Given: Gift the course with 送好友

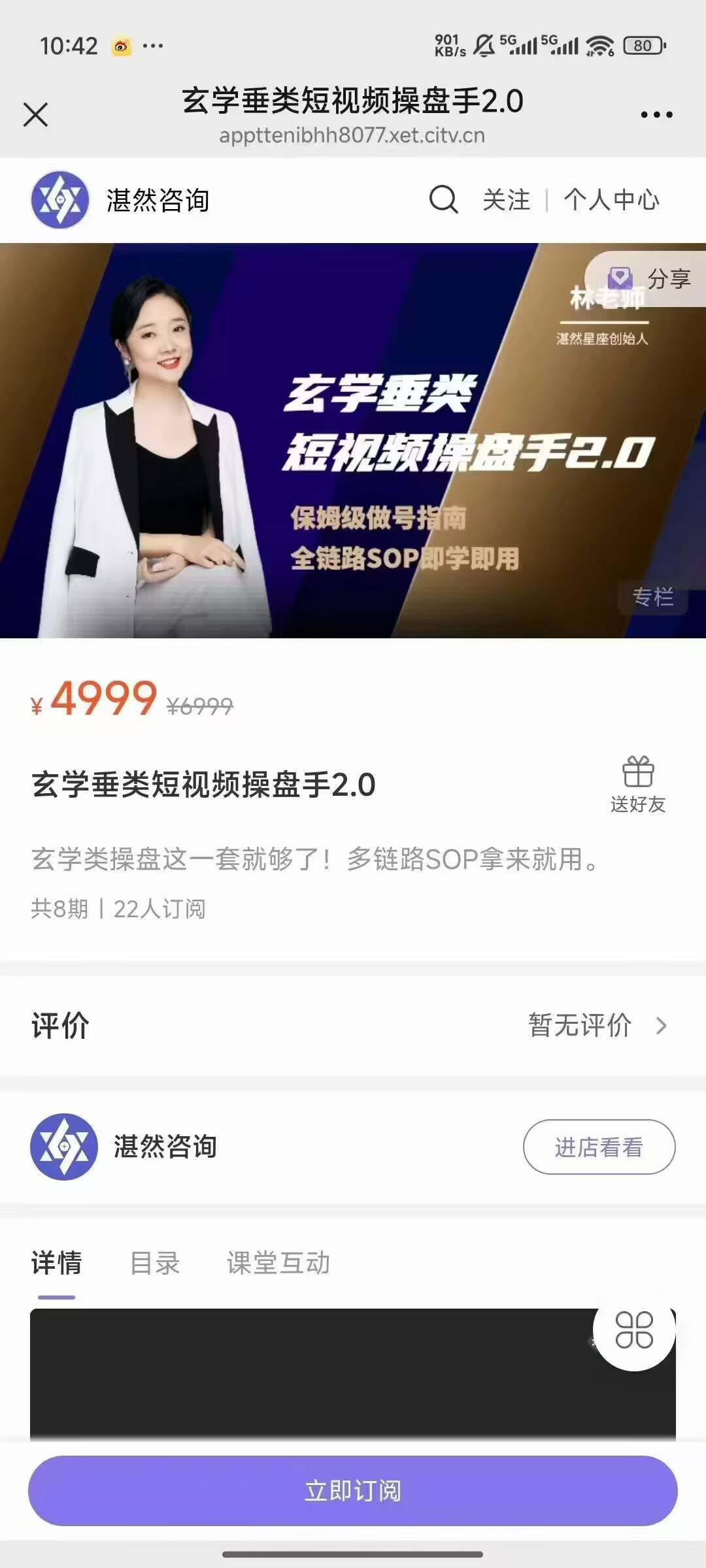Looking at the screenshot, I should (637, 785).
